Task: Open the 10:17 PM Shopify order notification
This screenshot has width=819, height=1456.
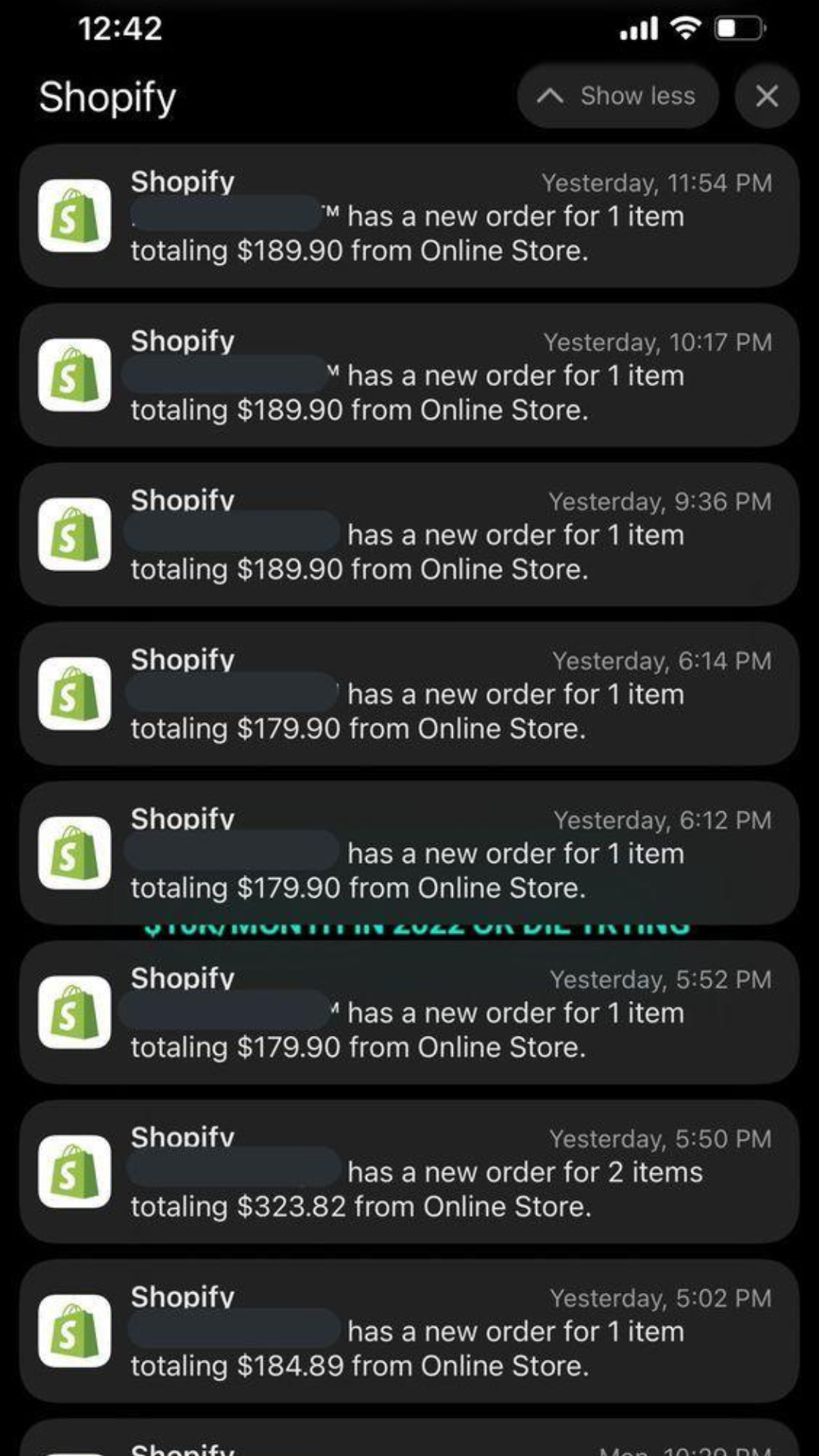Action: (x=409, y=375)
